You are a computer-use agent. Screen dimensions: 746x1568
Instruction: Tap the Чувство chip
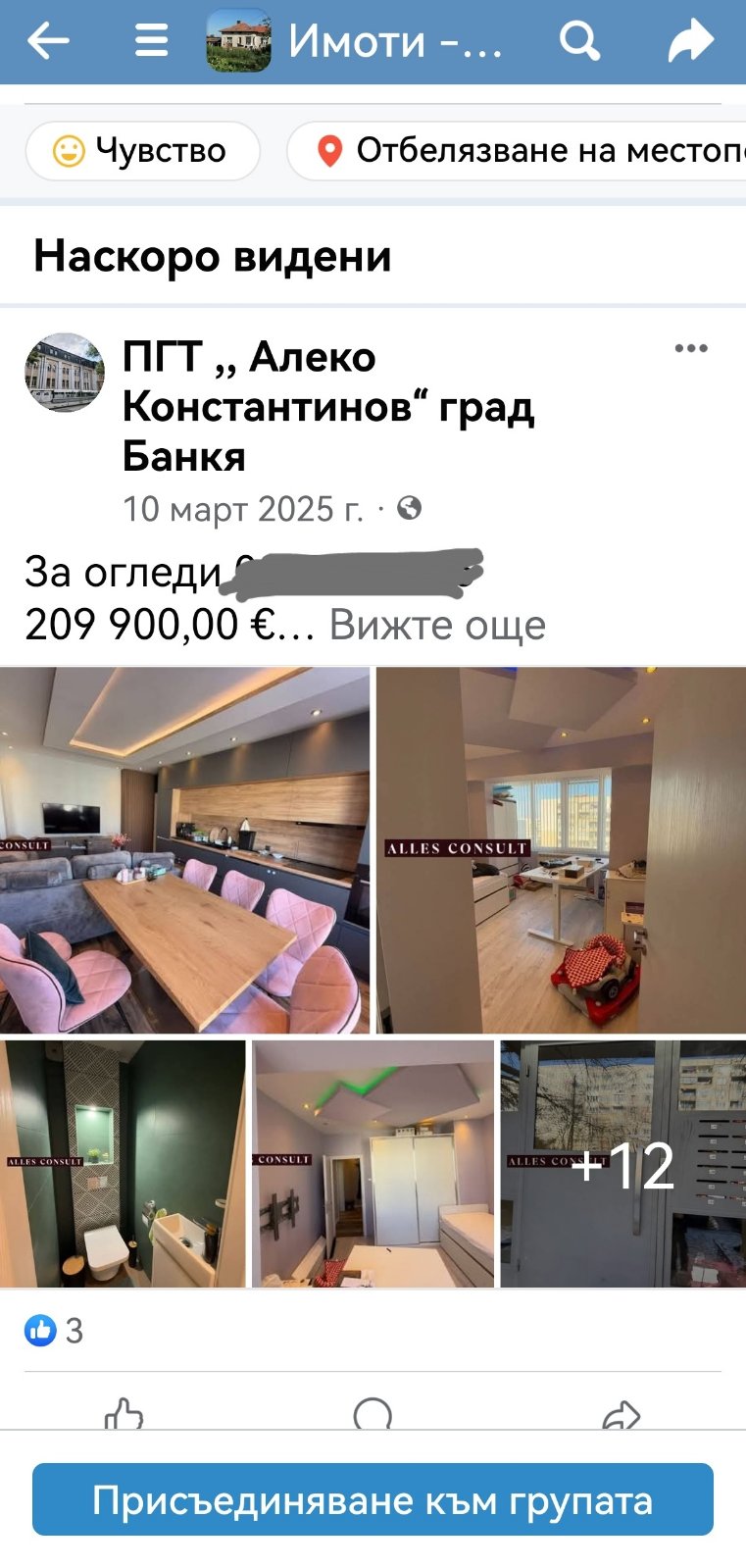click(x=143, y=151)
